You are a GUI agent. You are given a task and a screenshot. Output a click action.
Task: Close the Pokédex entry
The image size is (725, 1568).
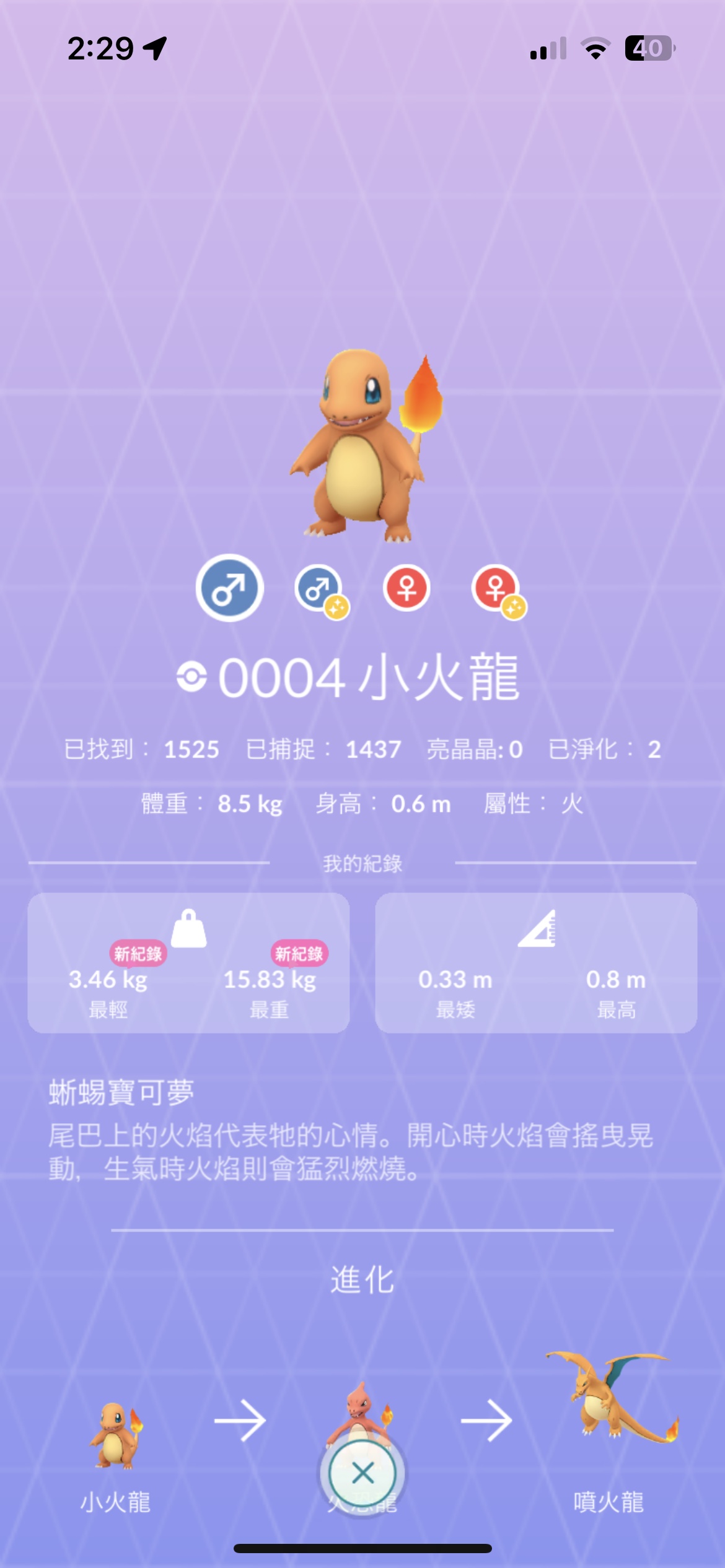pos(362,1473)
